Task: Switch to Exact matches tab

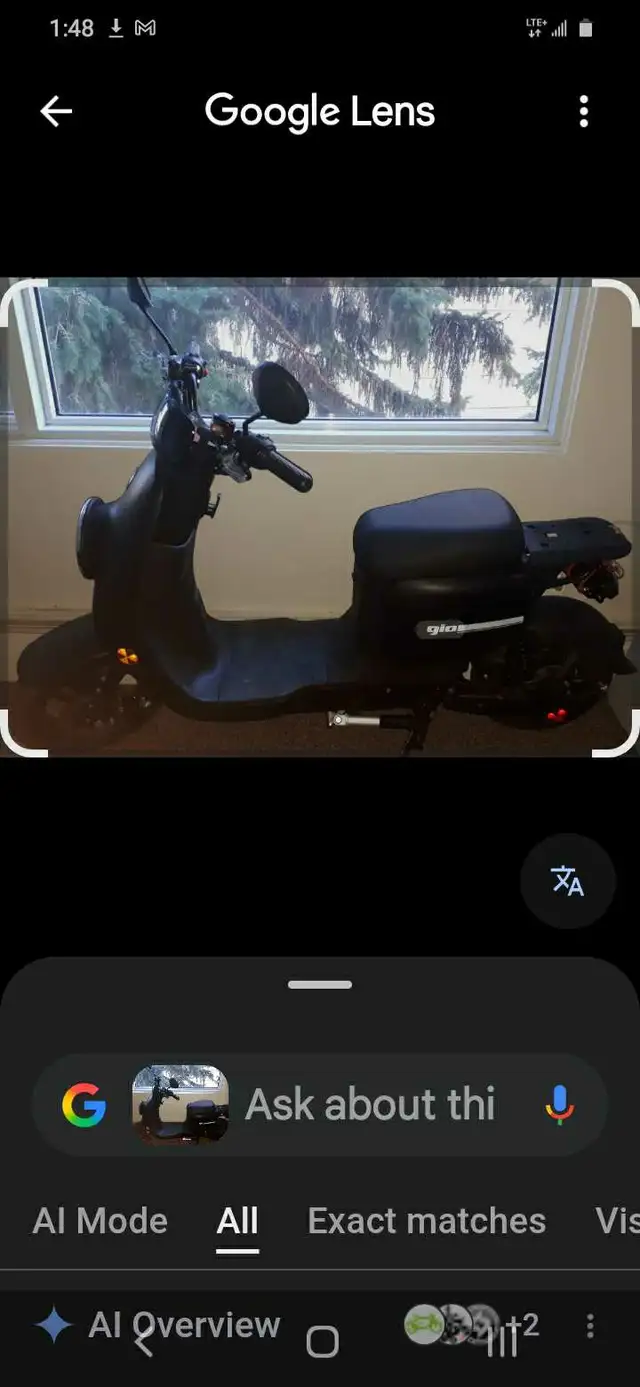Action: pos(426,1221)
